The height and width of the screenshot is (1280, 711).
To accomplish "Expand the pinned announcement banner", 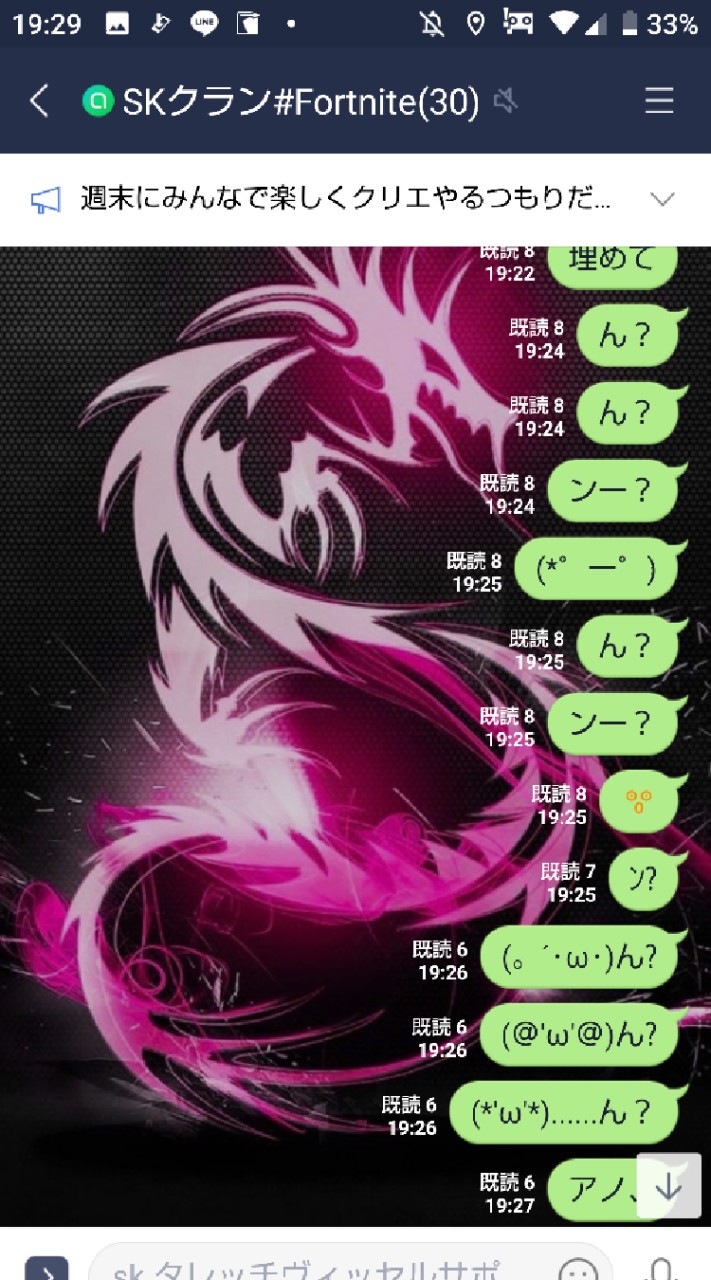I will point(662,199).
